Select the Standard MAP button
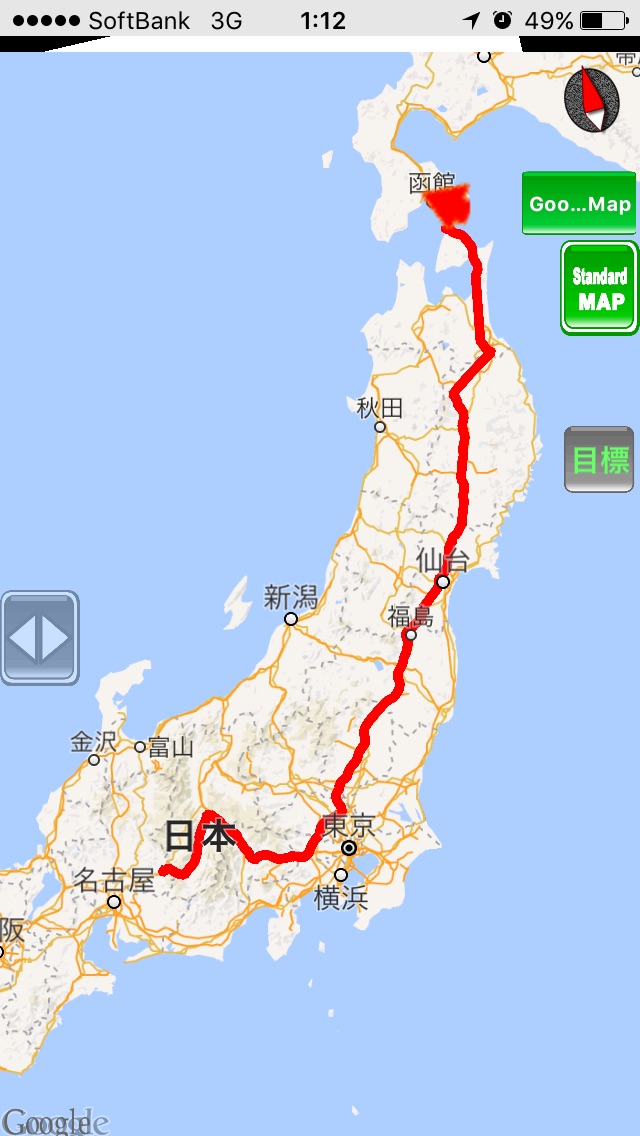Viewport: 640px width, 1136px height. (x=599, y=288)
